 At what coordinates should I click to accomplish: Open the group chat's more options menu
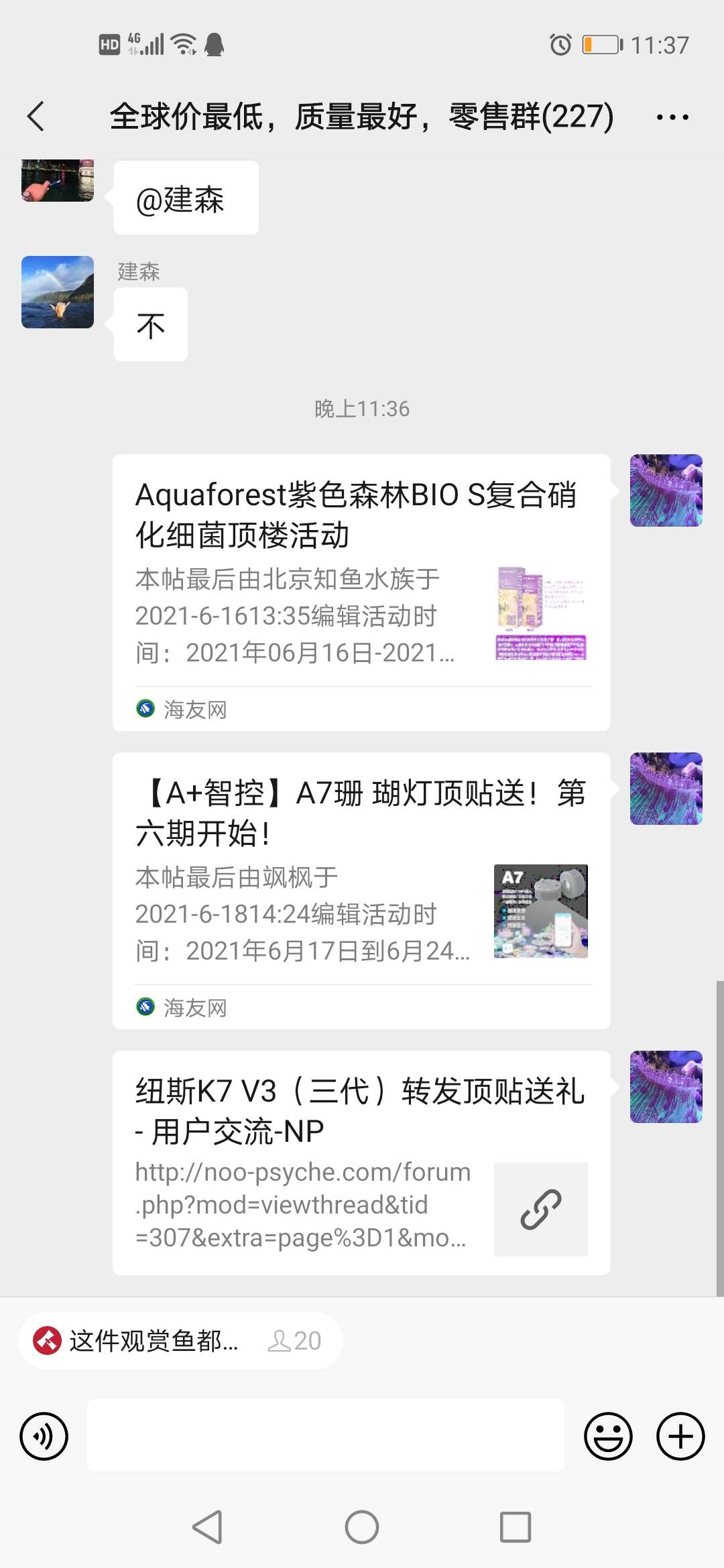coord(672,117)
